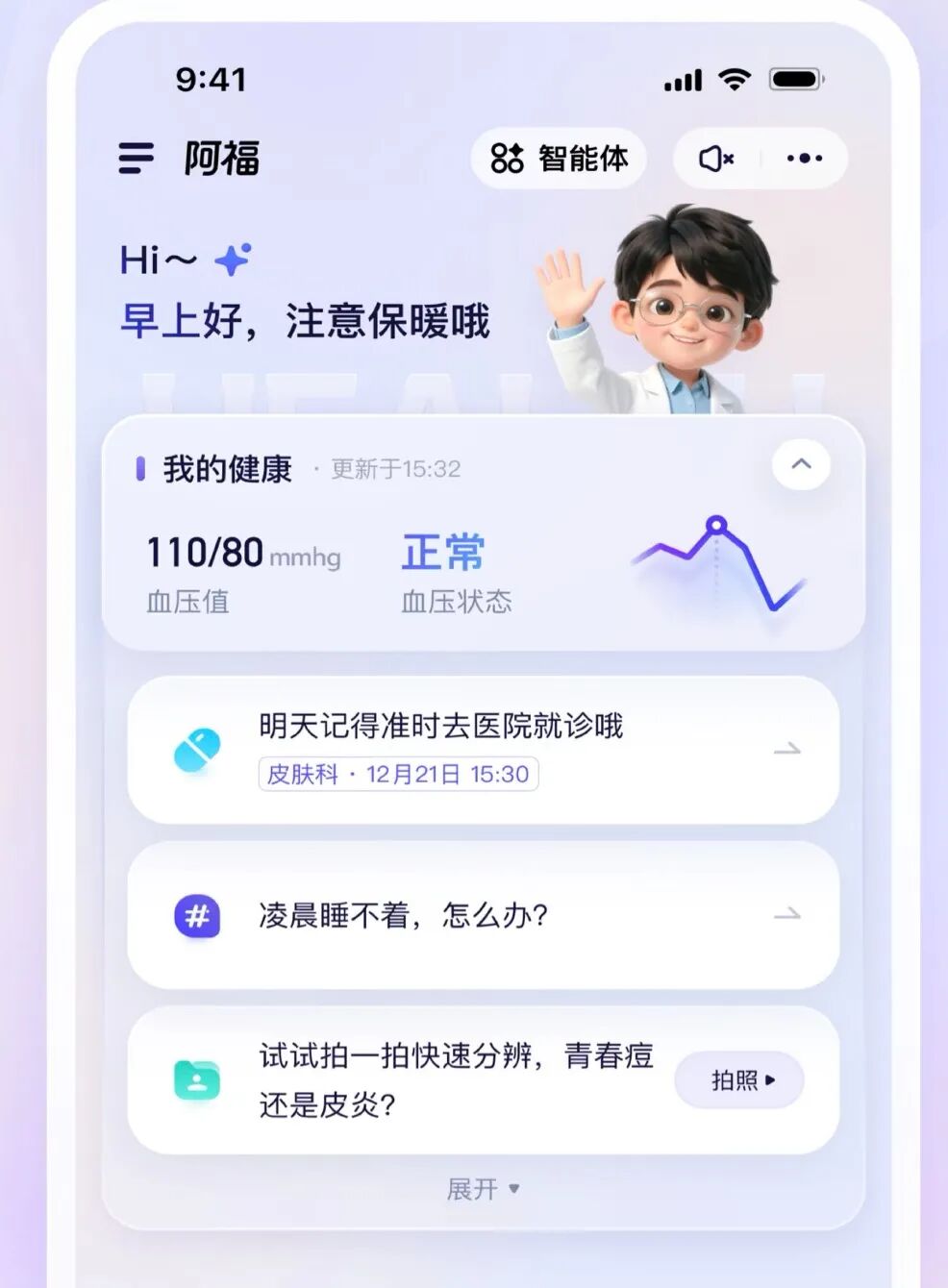This screenshot has width=948, height=1288.
Task: Open 凌晨睡不着，怎么办？ question card
Action: (483, 915)
